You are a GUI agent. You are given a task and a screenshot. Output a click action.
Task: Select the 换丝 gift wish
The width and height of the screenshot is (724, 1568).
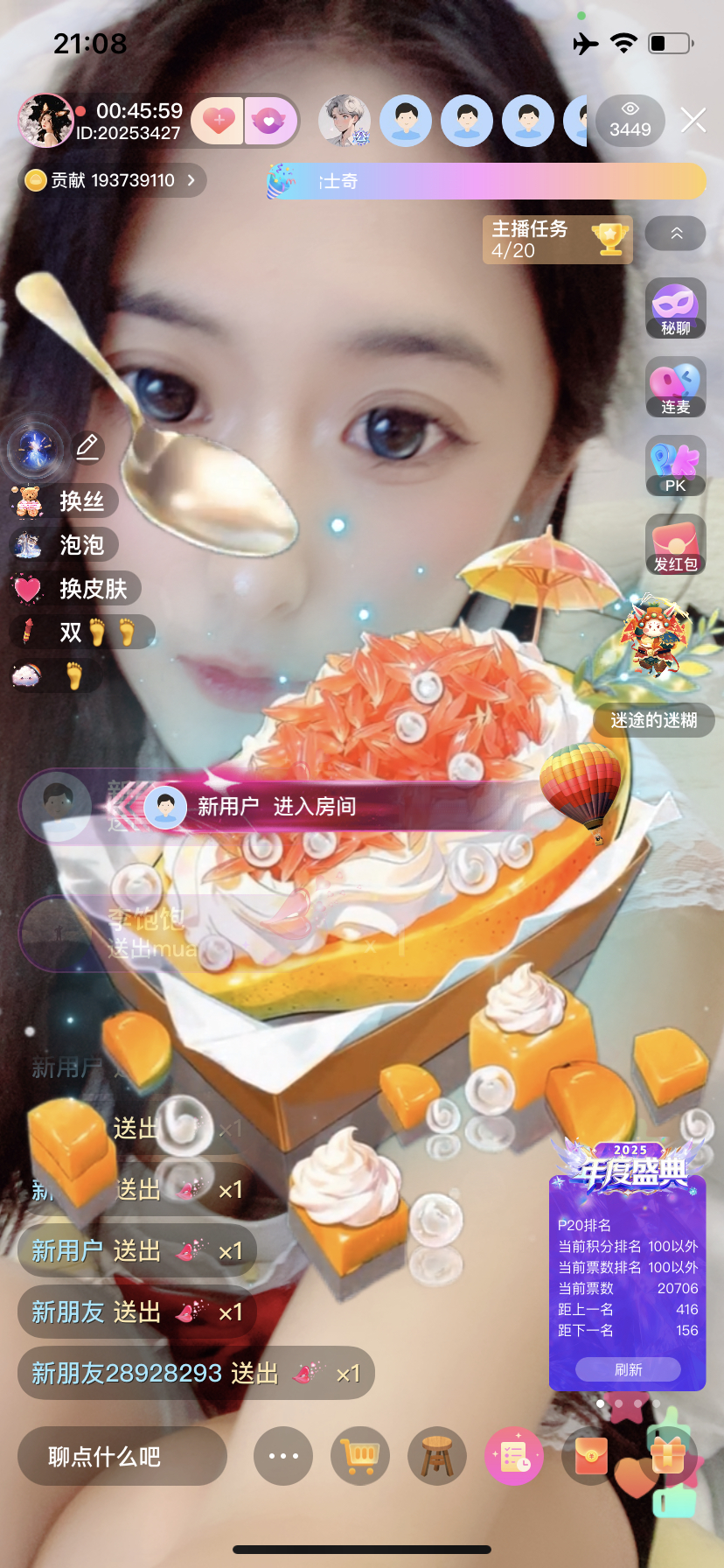(65, 500)
